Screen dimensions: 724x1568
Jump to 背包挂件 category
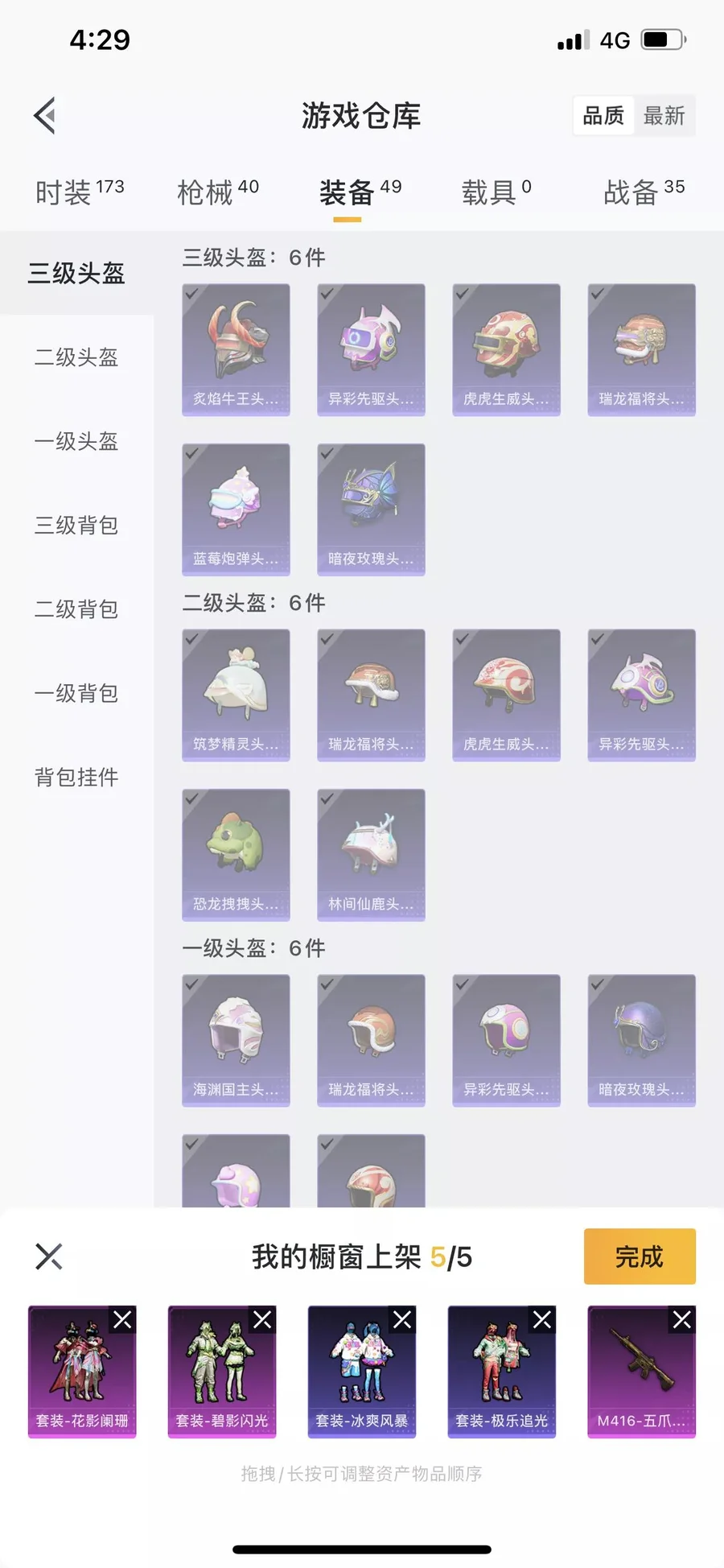[76, 778]
